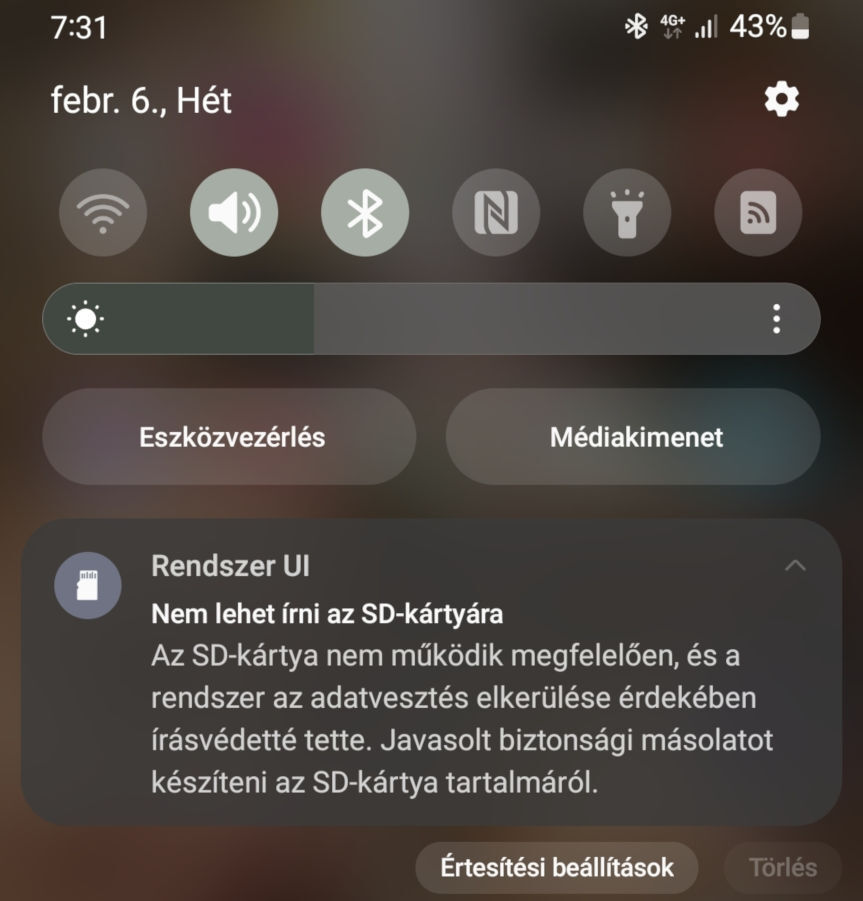Turn on the flashlight
The image size is (863, 901).
627,213
